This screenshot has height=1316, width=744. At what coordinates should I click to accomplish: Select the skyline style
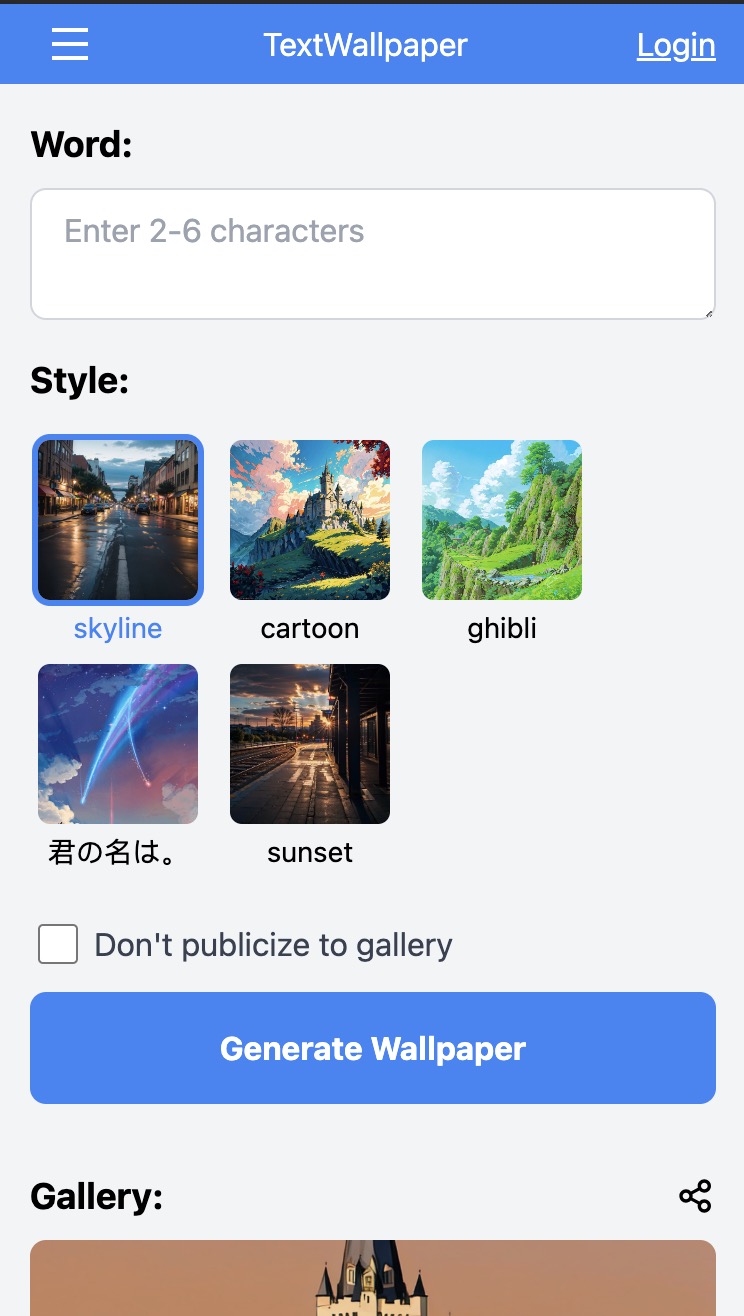coord(118,520)
